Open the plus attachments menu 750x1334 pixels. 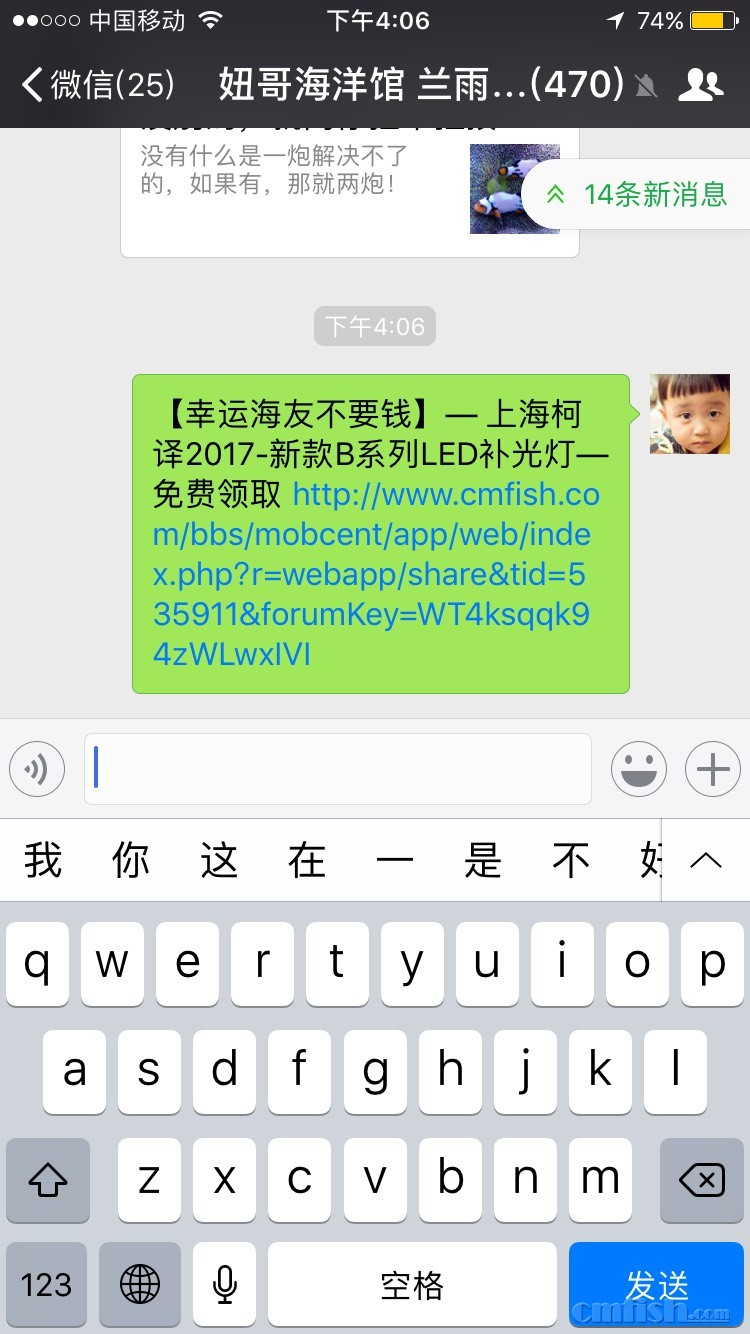click(x=712, y=769)
